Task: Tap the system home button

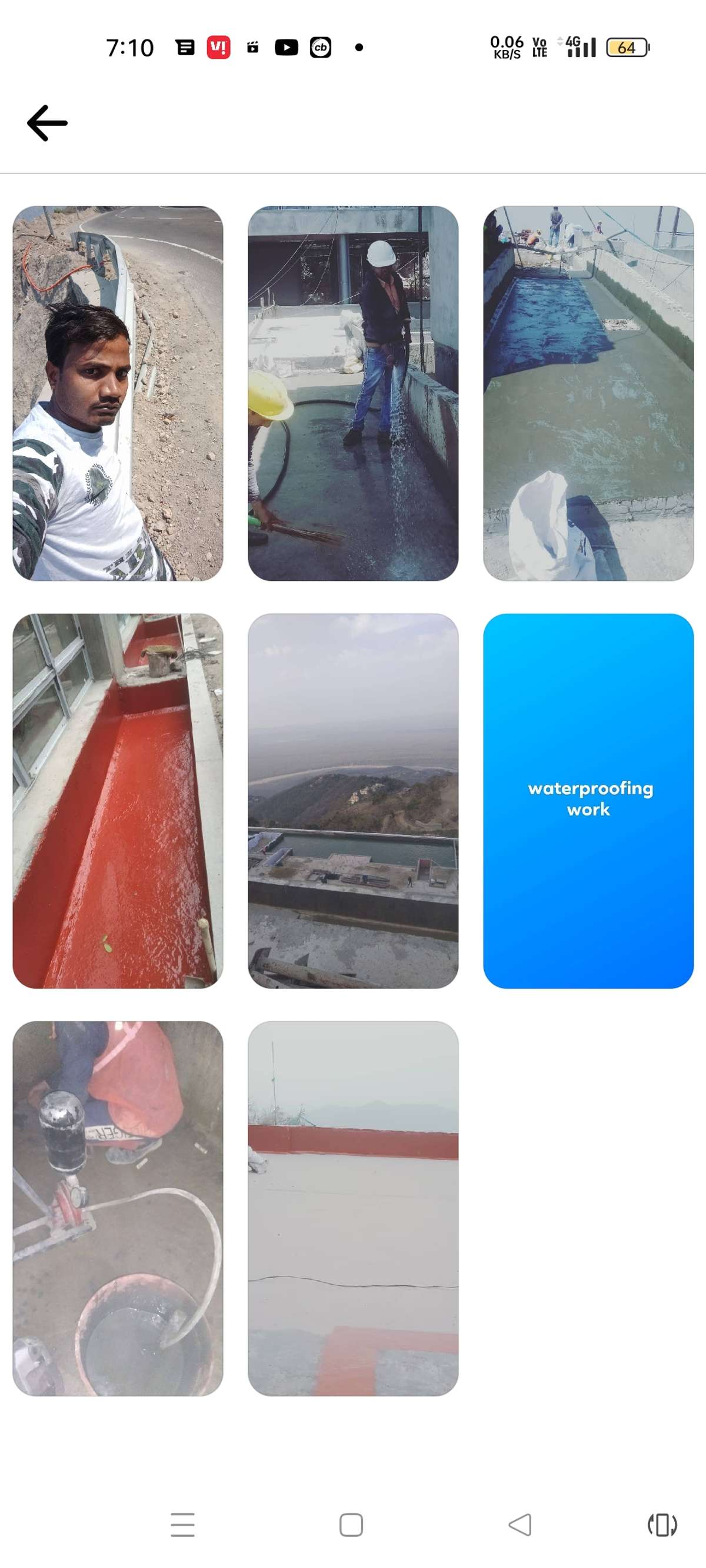Action: pos(351,1524)
